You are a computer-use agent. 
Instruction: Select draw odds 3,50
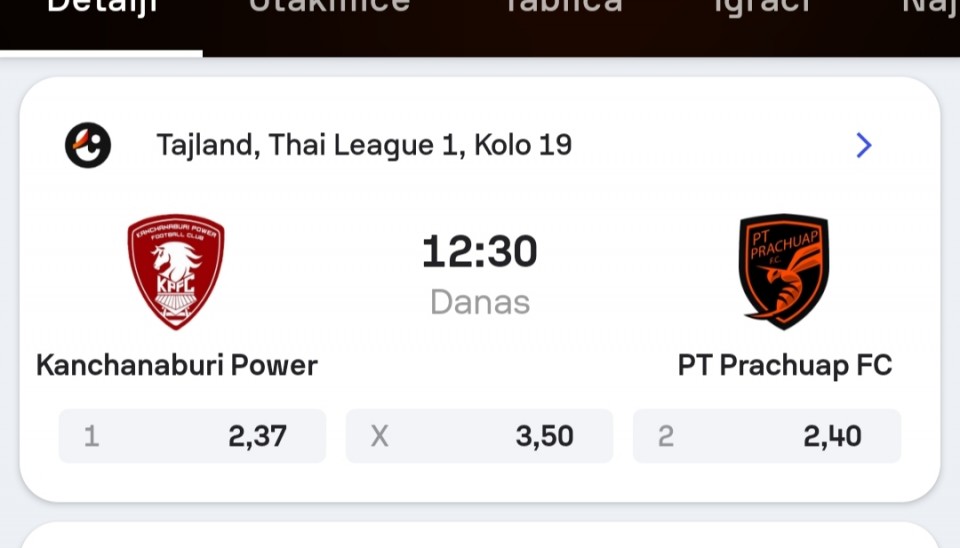pyautogui.click(x=479, y=436)
